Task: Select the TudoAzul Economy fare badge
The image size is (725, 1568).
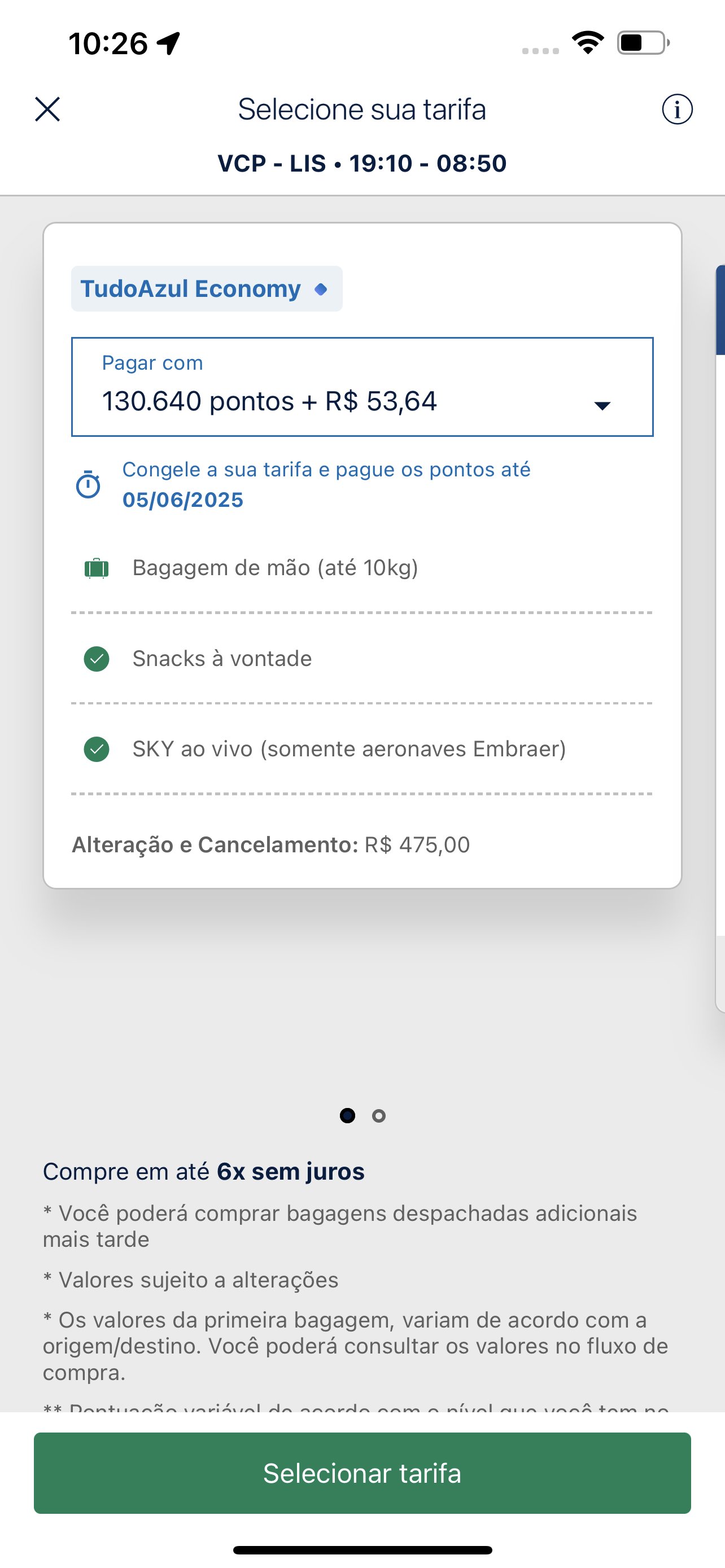Action: [x=207, y=288]
